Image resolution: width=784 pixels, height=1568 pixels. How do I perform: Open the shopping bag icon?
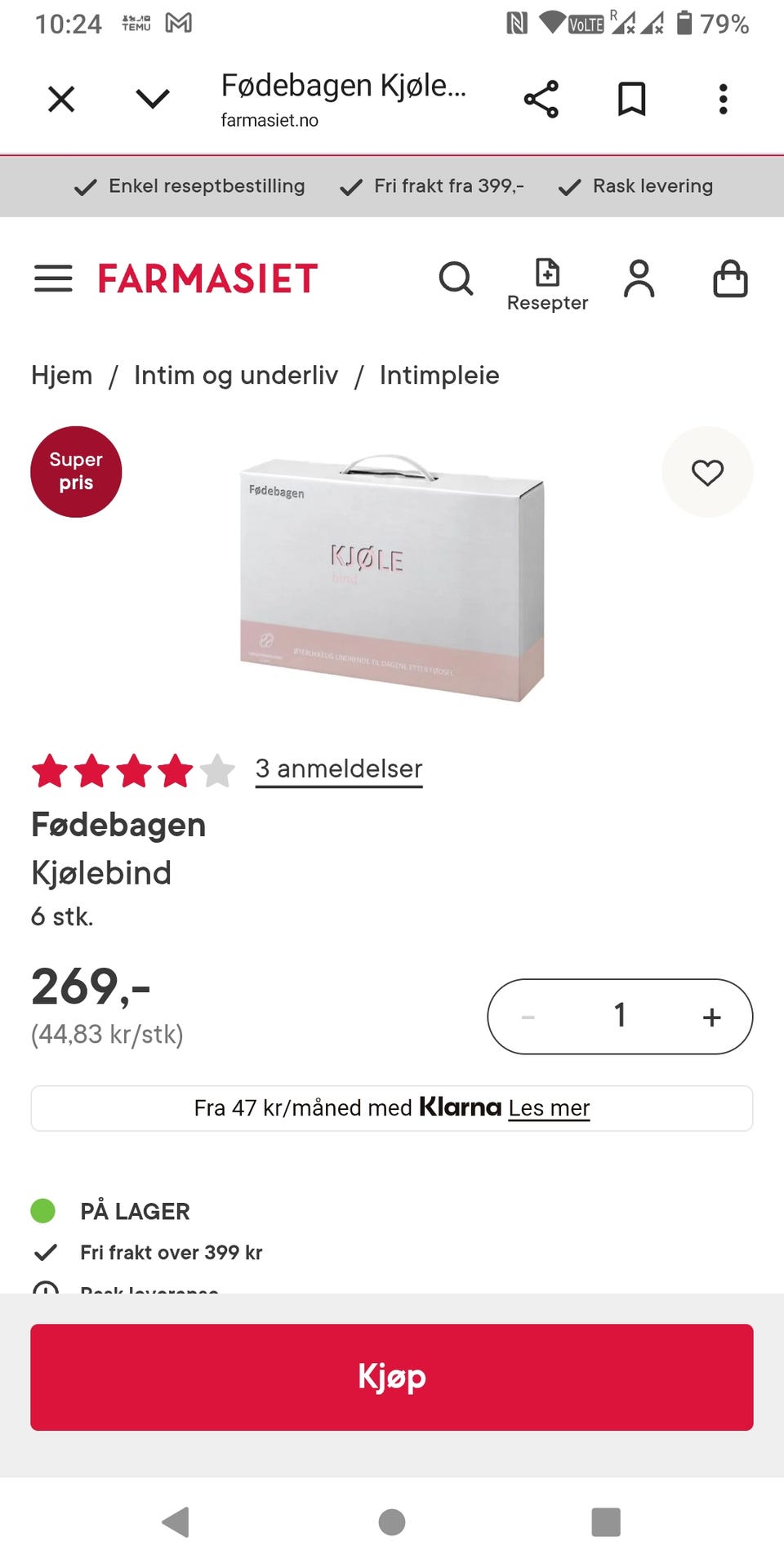(731, 278)
